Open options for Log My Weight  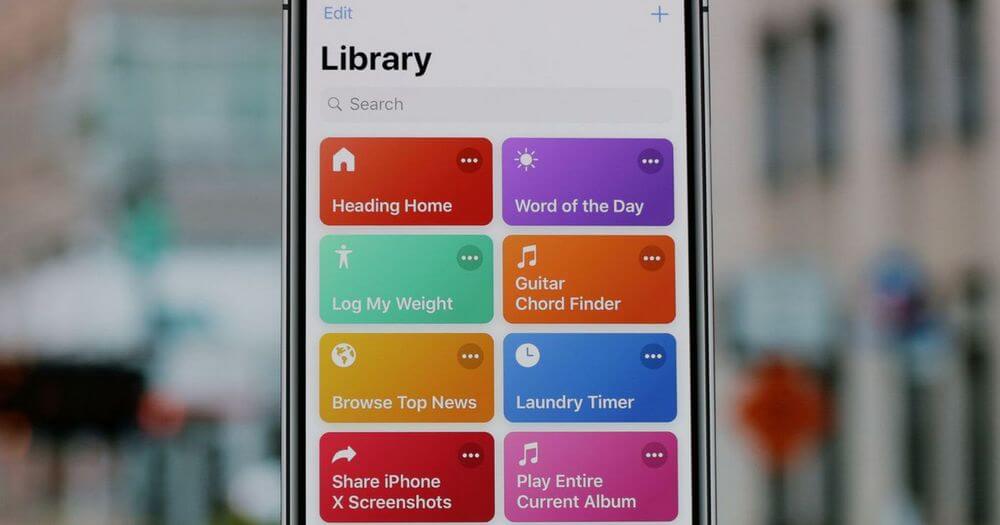470,259
